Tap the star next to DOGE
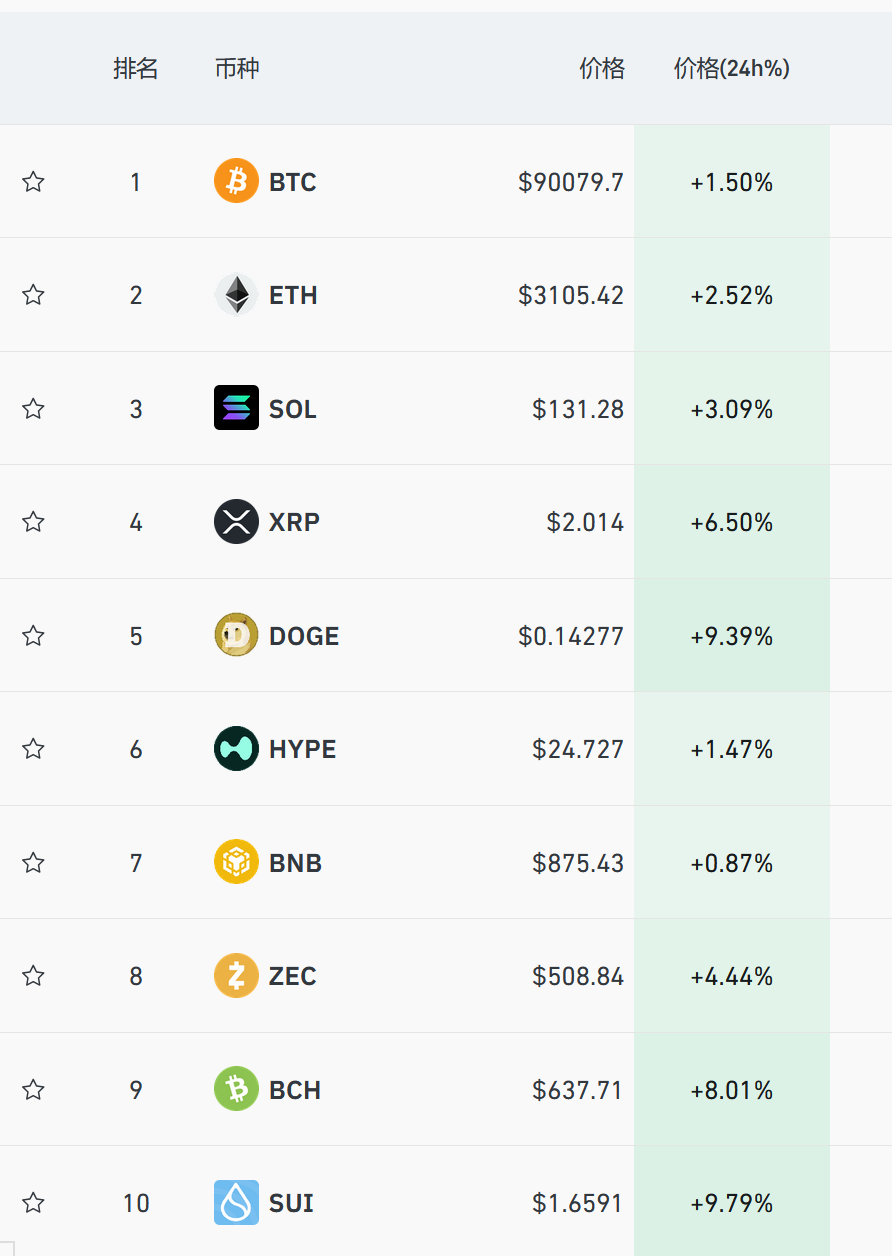The image size is (892, 1256). [33, 636]
